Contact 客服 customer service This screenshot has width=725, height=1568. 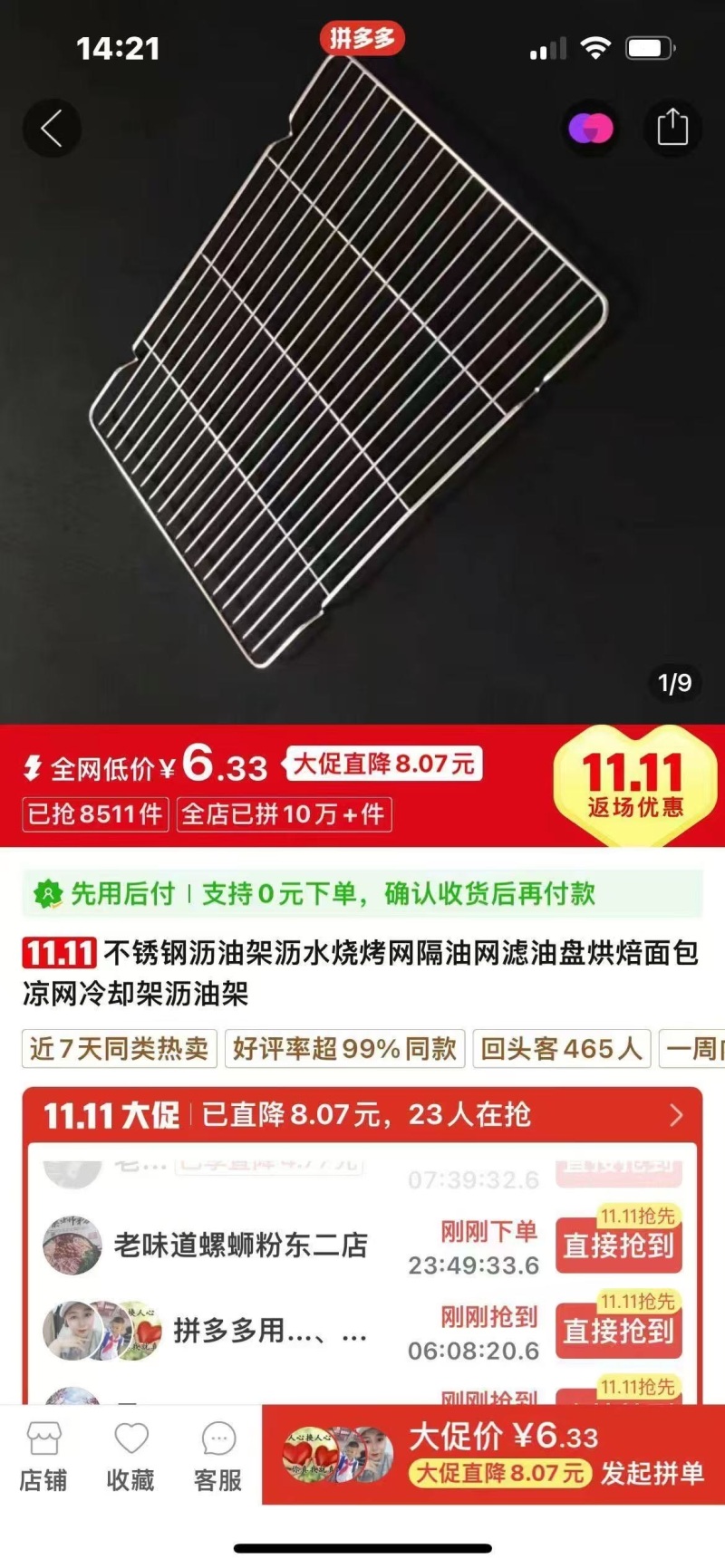point(217,1456)
